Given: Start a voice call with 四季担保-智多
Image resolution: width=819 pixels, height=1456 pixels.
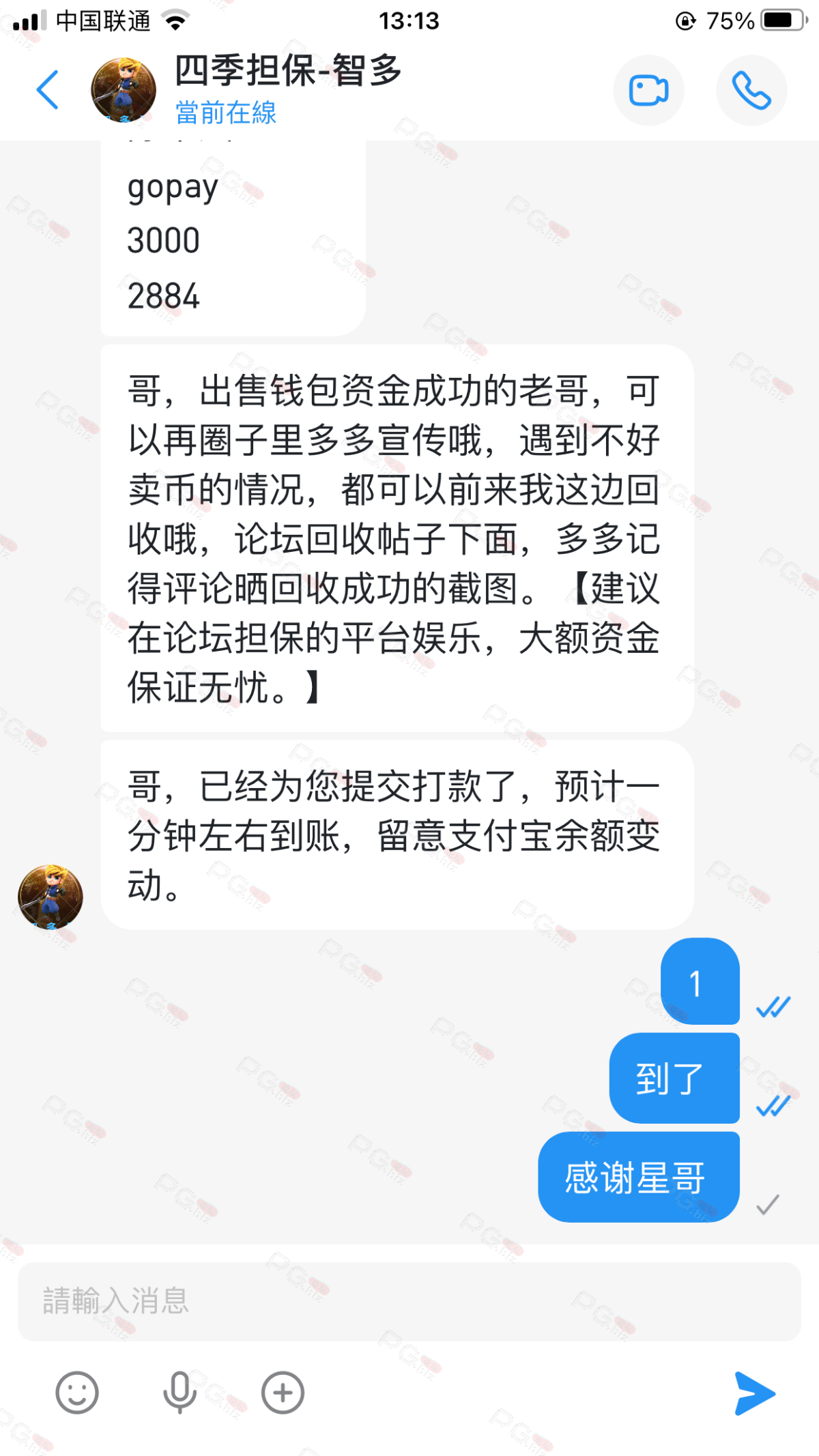Looking at the screenshot, I should 751,91.
